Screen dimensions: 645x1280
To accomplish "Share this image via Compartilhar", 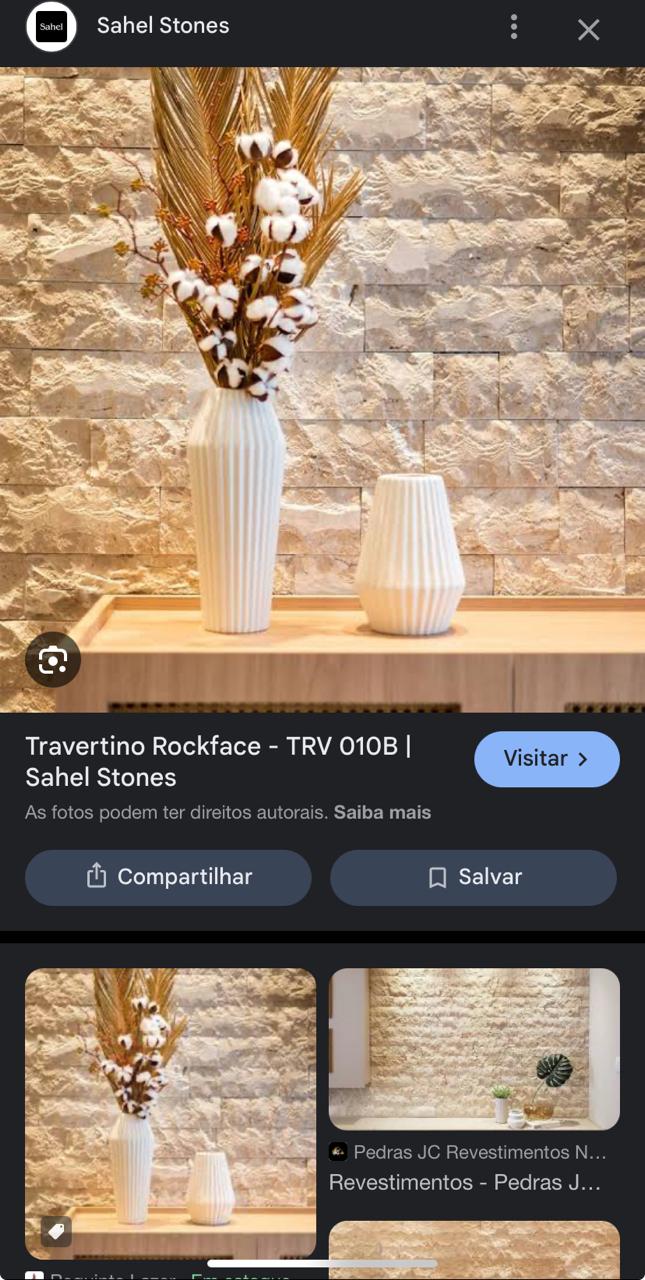I will click(x=168, y=877).
